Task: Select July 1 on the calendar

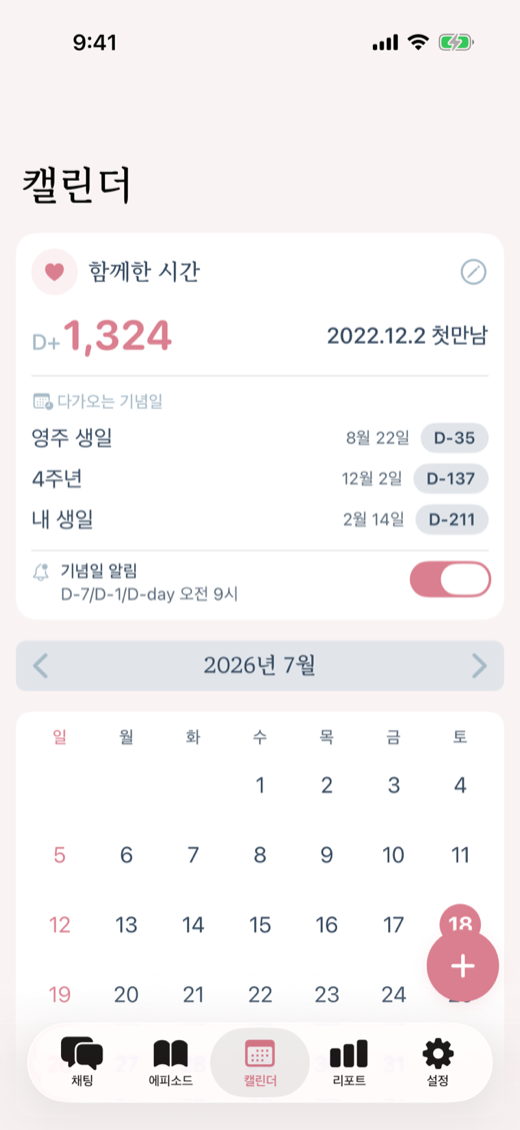Action: click(x=260, y=786)
